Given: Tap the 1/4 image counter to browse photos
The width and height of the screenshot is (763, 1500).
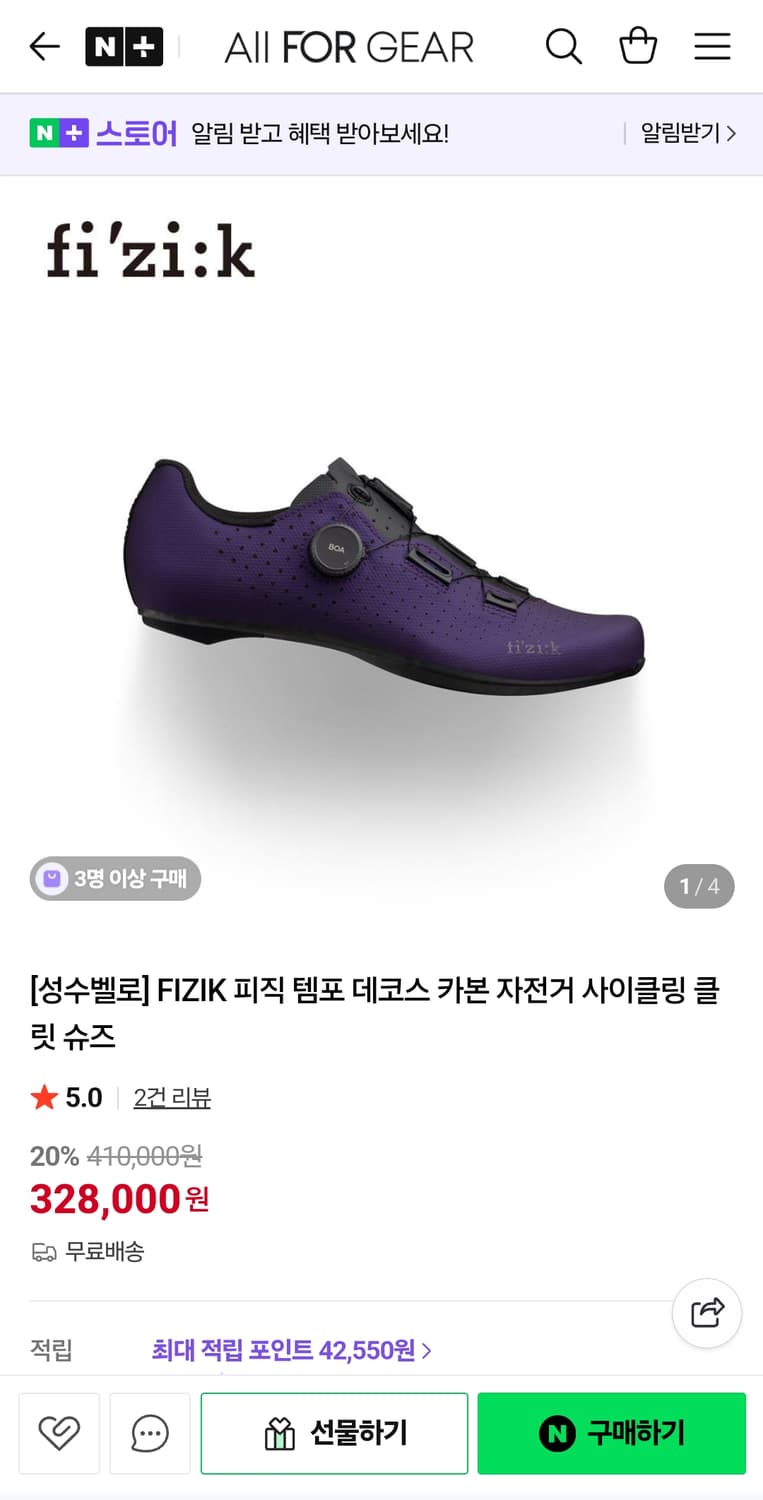Looking at the screenshot, I should tap(699, 886).
